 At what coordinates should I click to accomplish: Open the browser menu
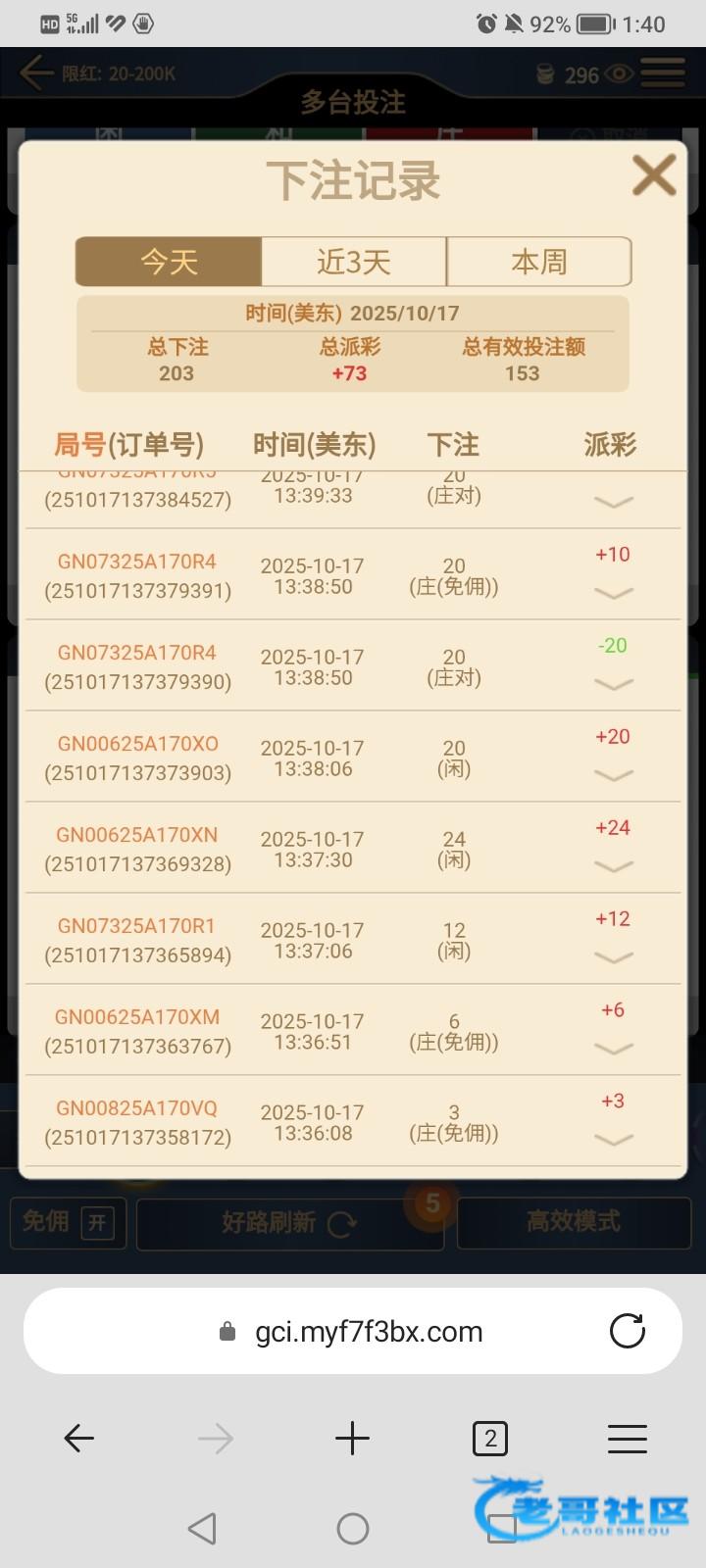[627, 1439]
